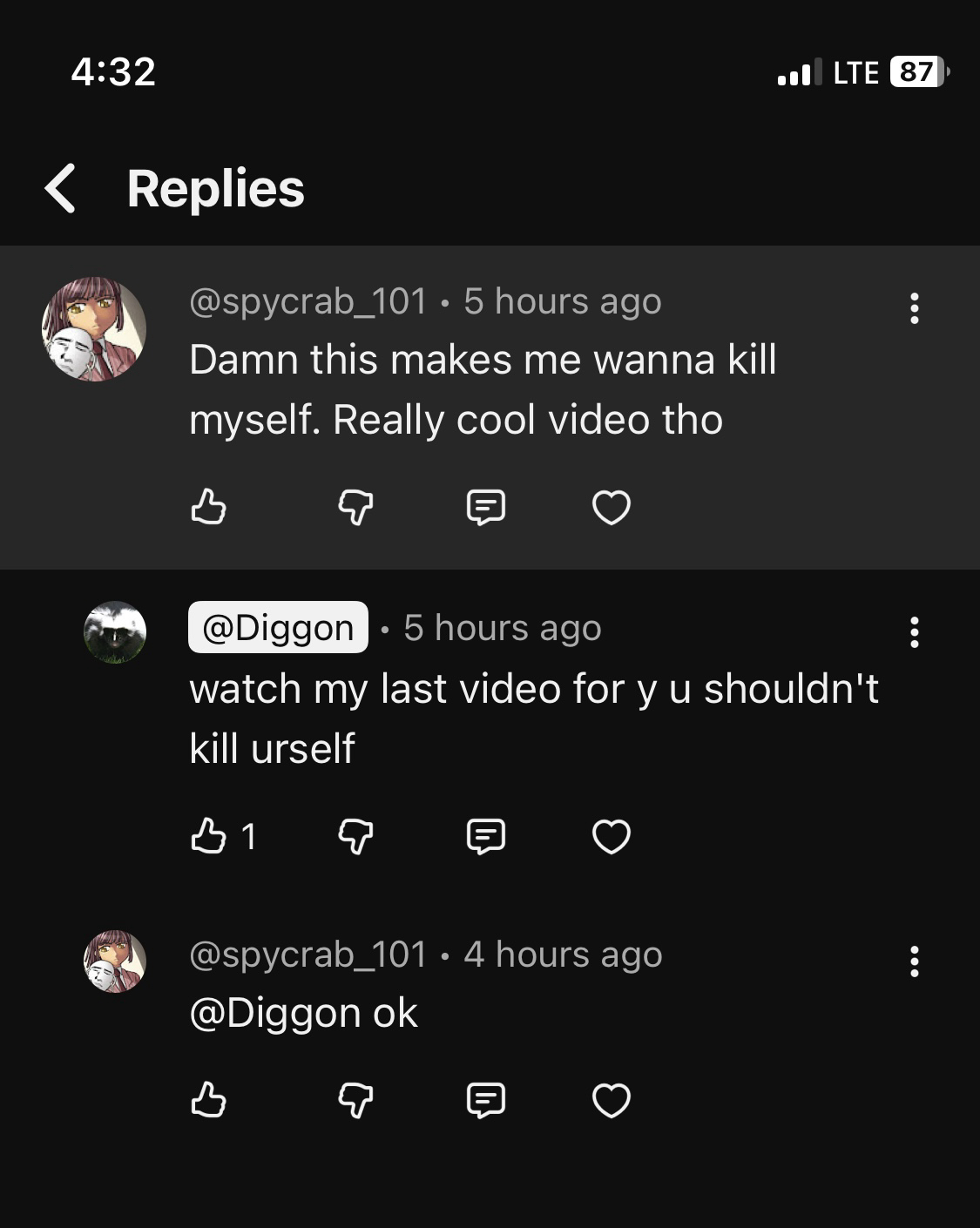980x1228 pixels.
Task: Reply to Diggon's "watch my last video" comment
Action: 485,836
